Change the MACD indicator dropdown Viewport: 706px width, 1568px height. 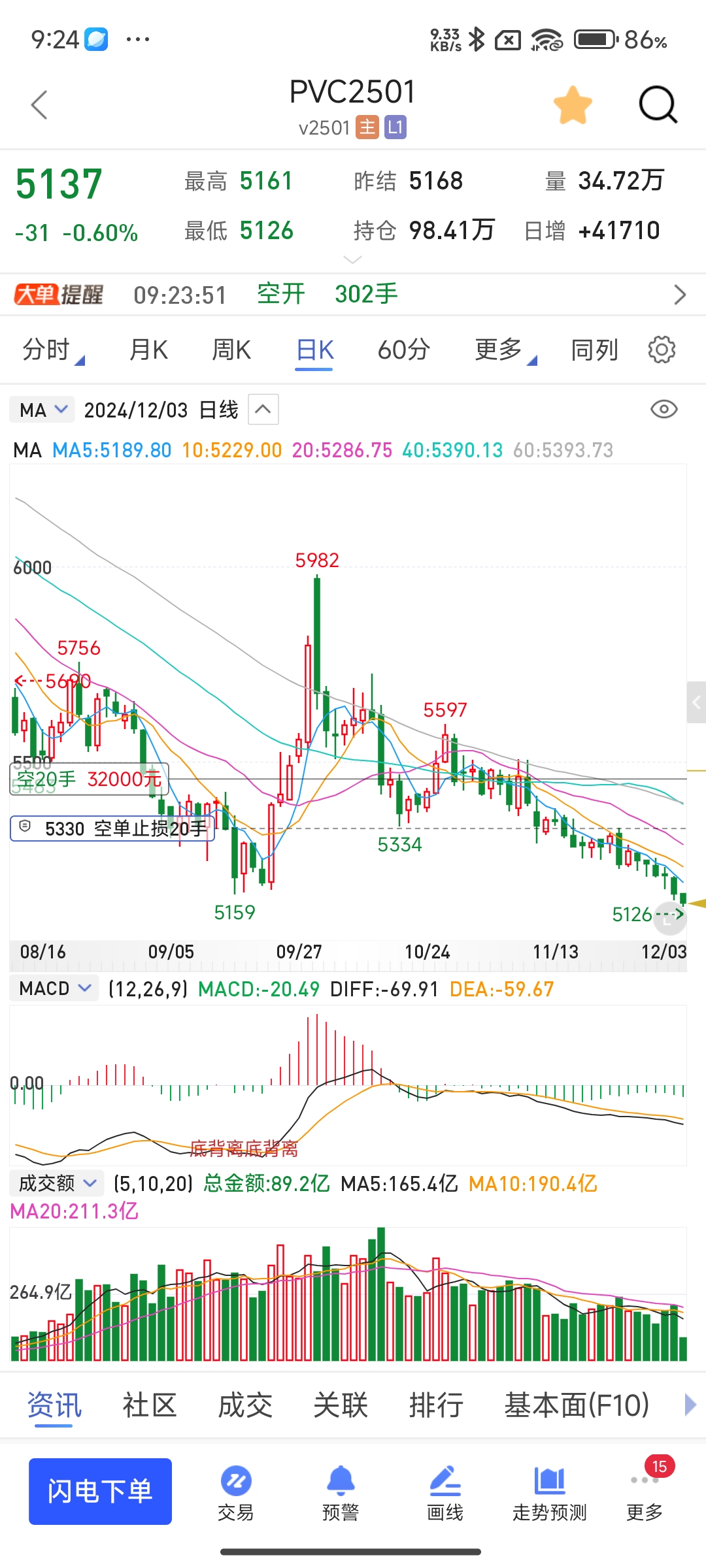(x=54, y=988)
